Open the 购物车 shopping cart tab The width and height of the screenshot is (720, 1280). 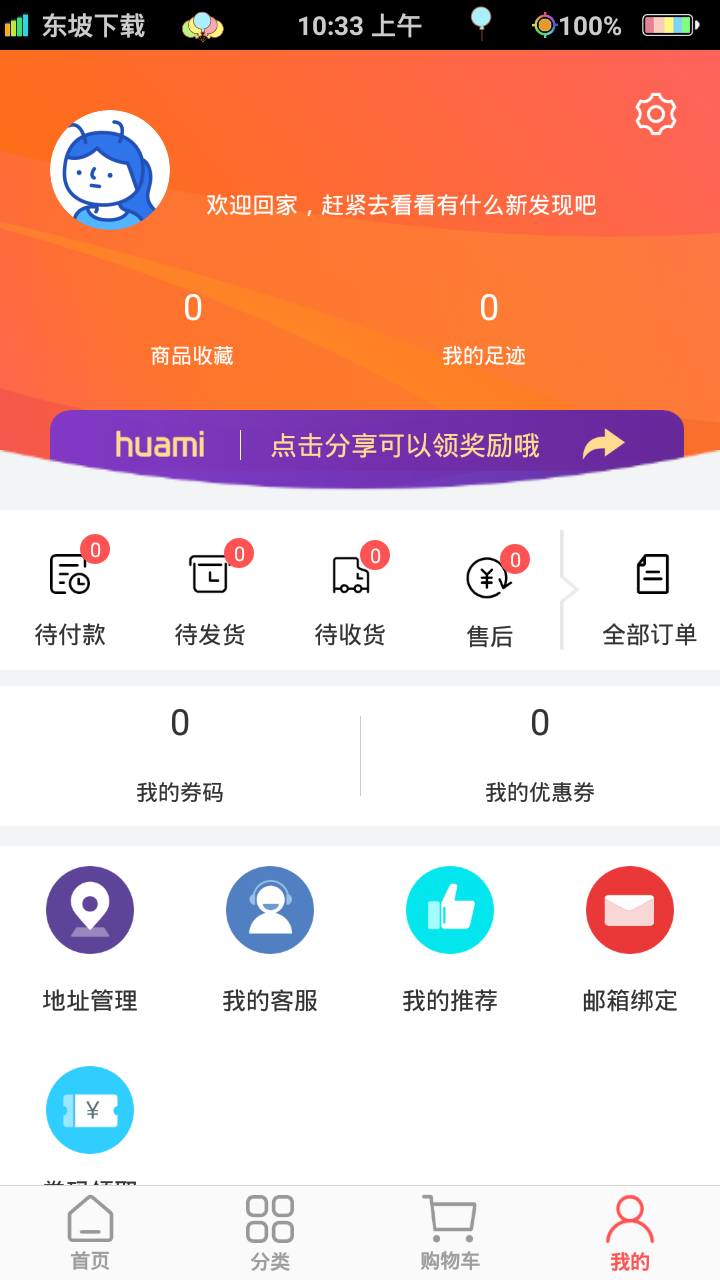450,1230
